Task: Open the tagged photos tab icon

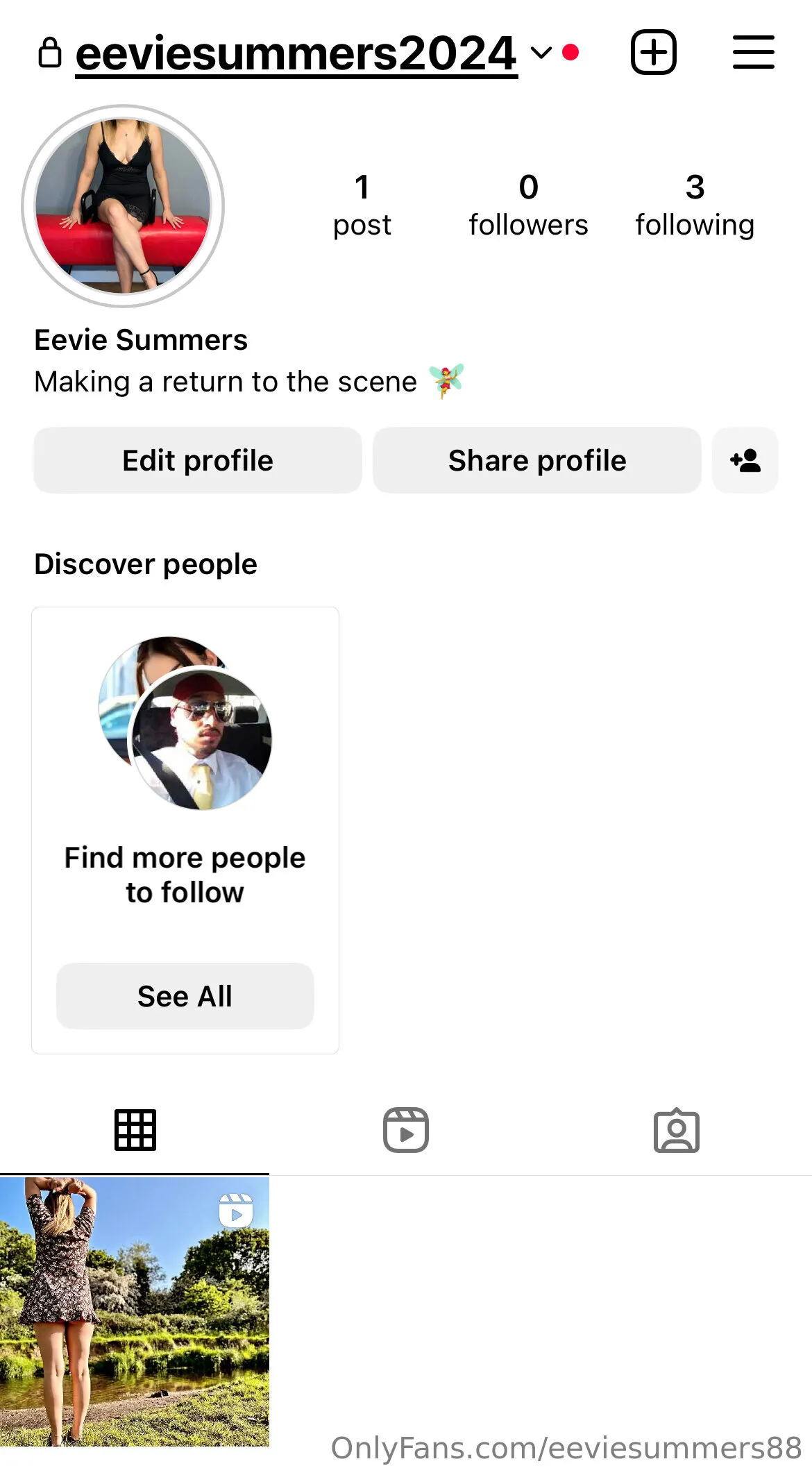Action: click(x=676, y=1130)
